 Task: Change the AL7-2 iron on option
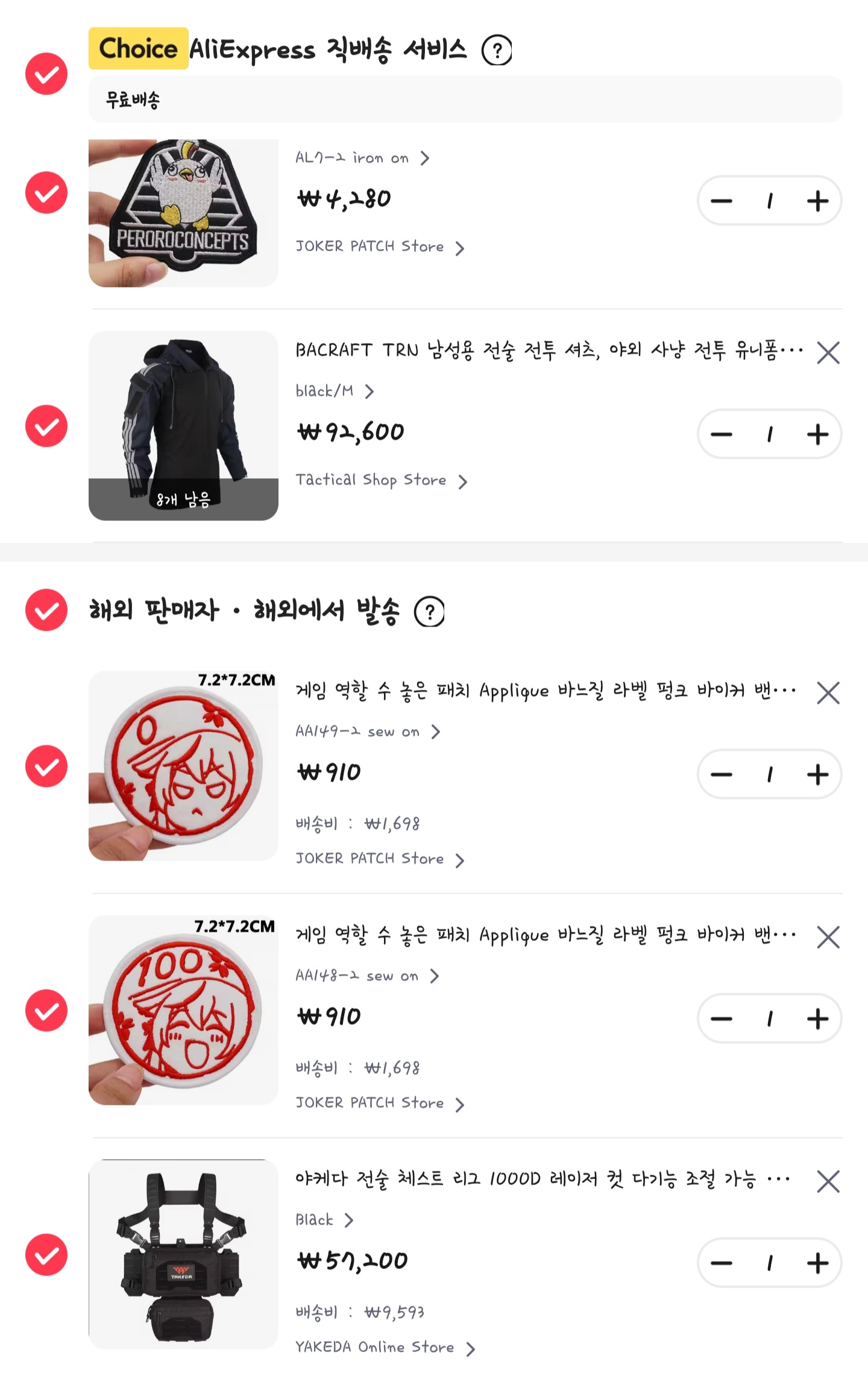pyautogui.click(x=362, y=158)
